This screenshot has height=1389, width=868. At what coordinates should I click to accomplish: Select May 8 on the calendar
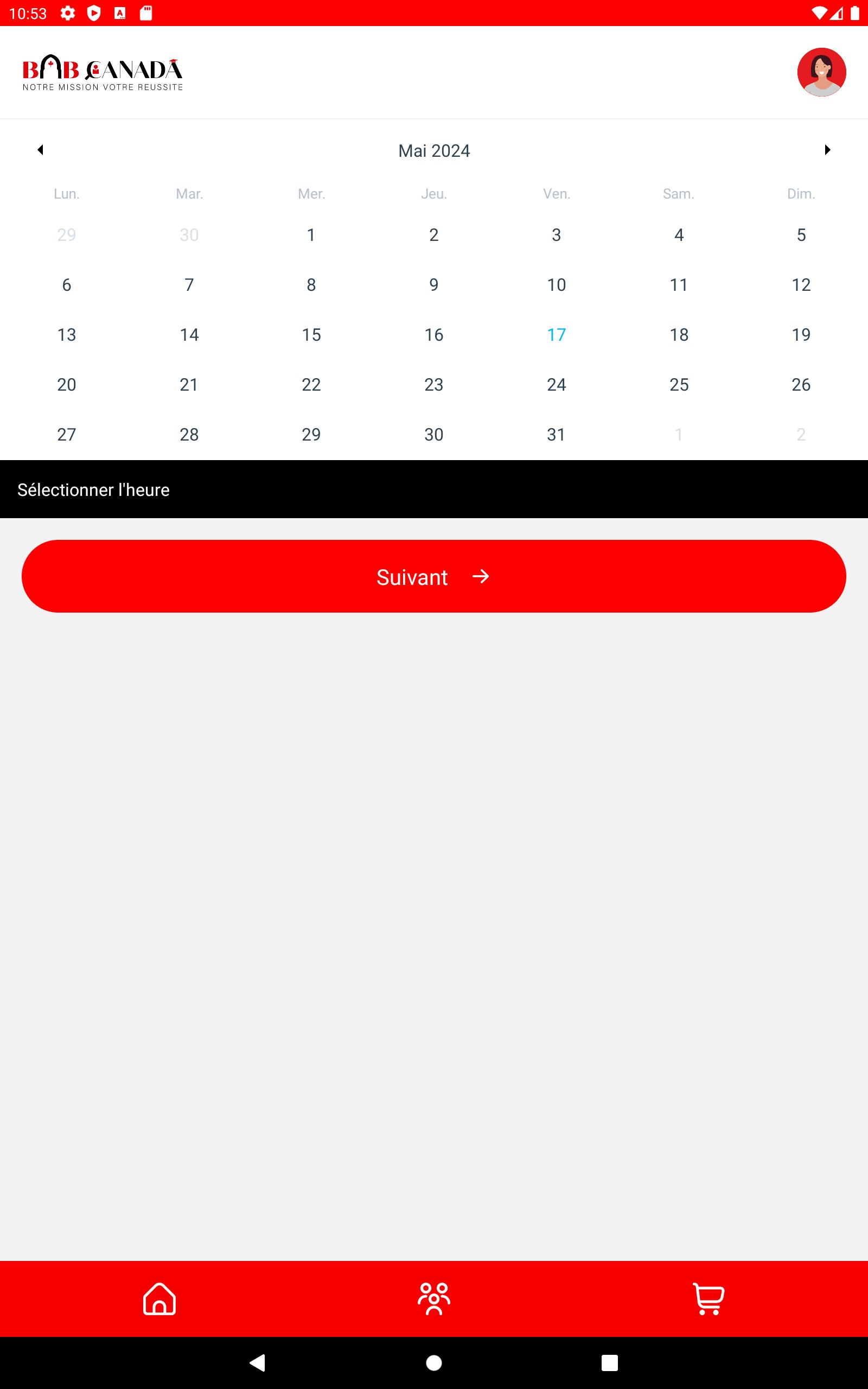(x=311, y=285)
